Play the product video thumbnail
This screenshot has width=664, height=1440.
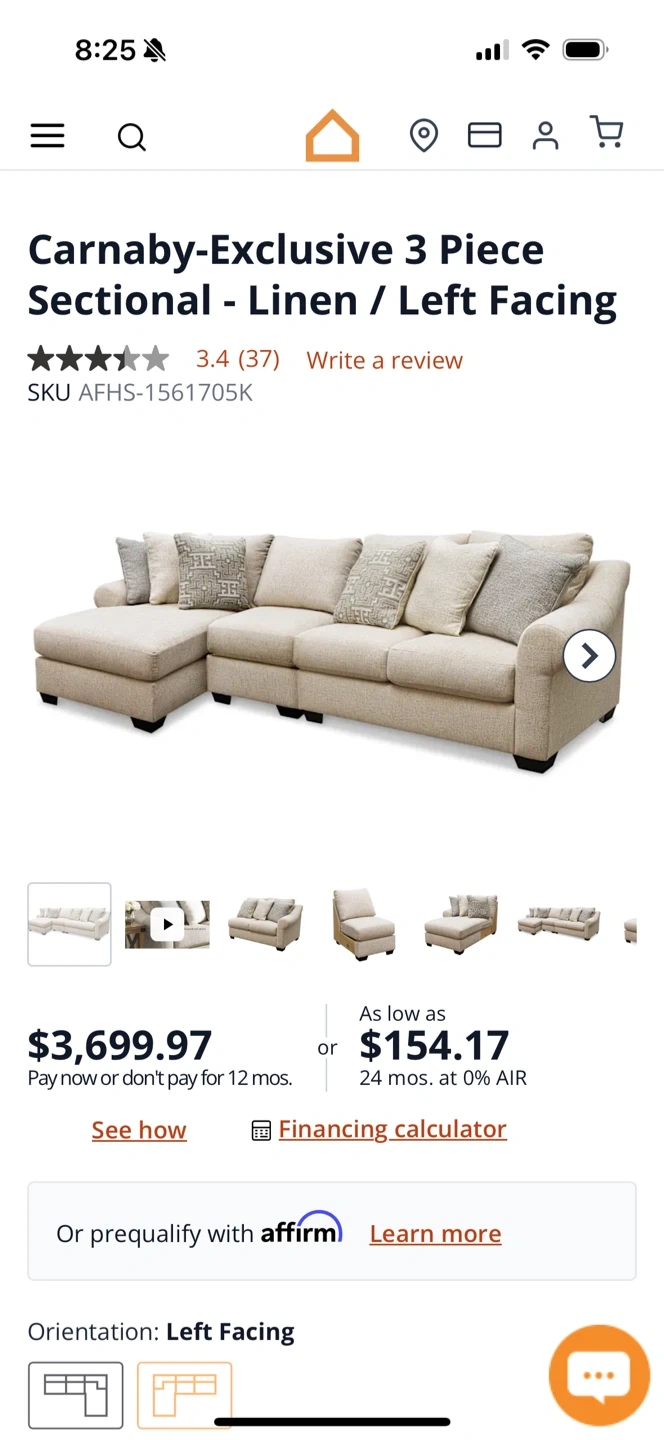pyautogui.click(x=167, y=924)
